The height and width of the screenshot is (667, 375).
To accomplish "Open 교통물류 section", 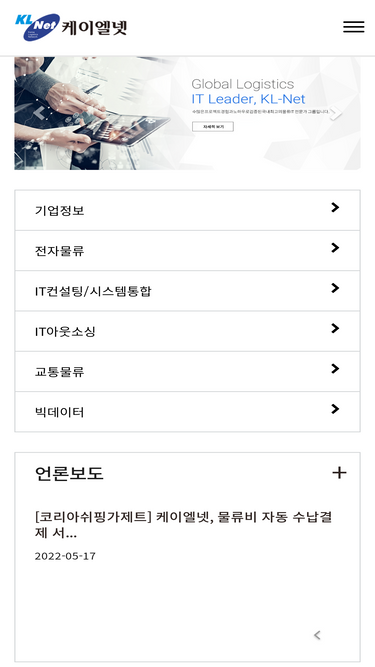I will click(x=188, y=371).
